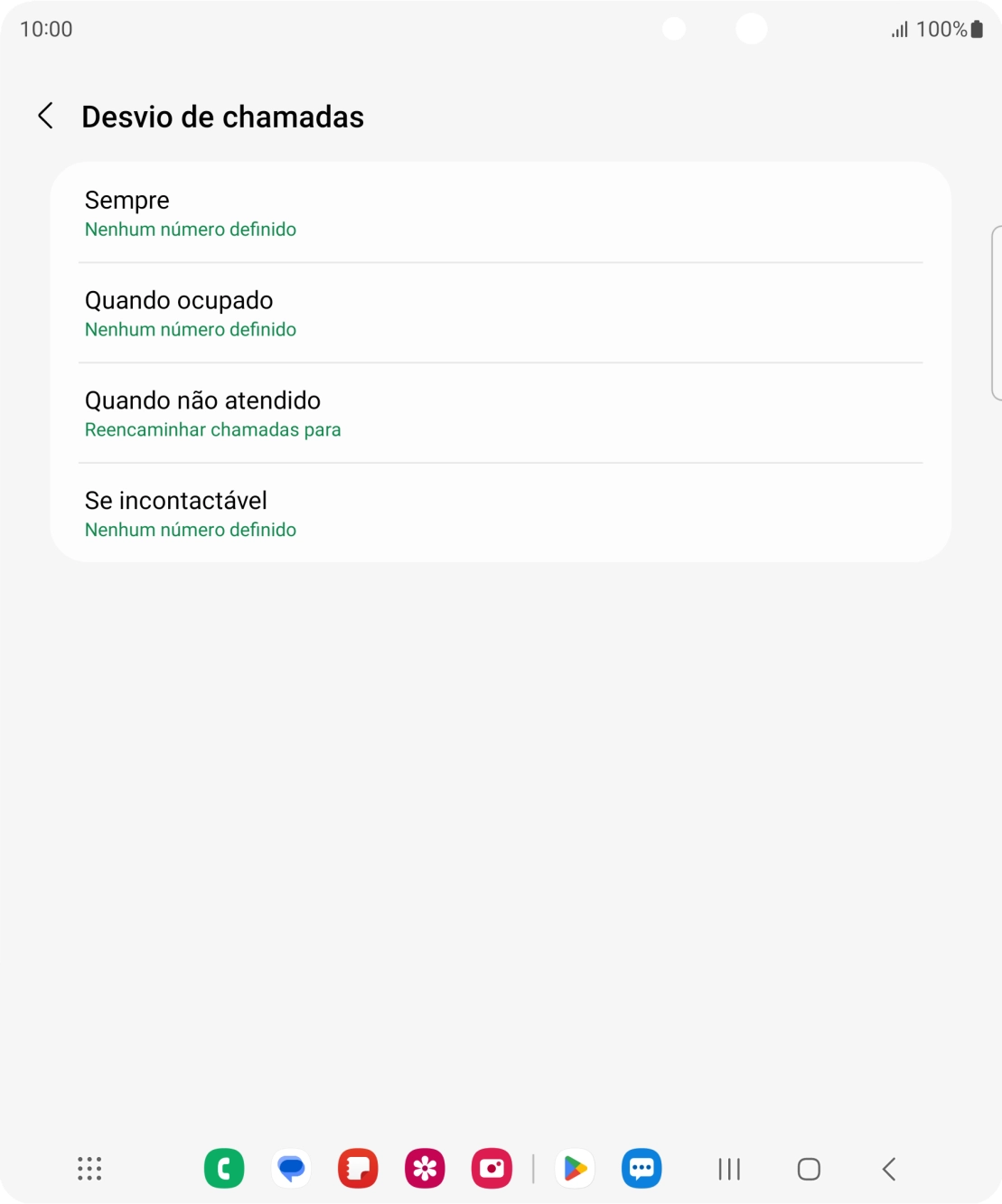Open Samsung Messages from the dock
This screenshot has width=1002, height=1204.
click(641, 1168)
